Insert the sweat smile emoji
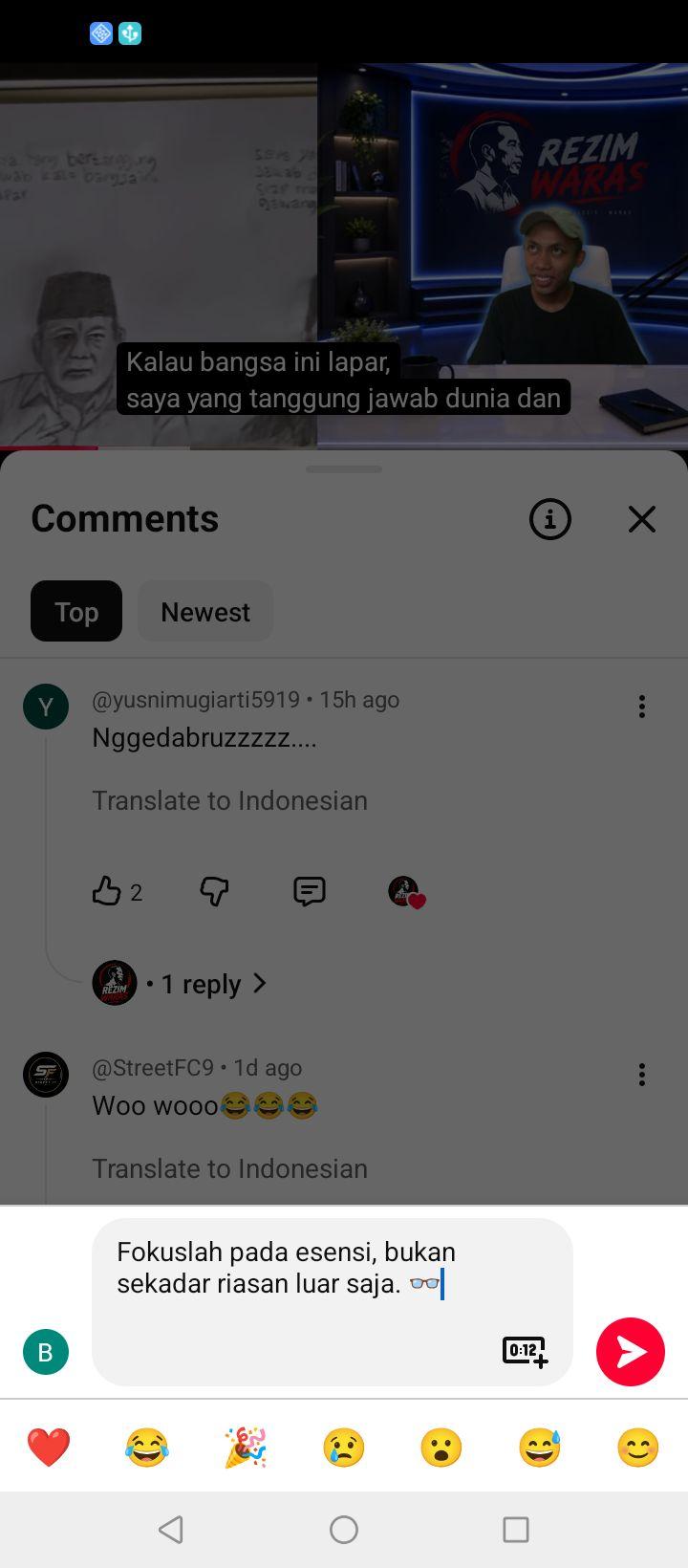Image resolution: width=688 pixels, height=1568 pixels. click(x=540, y=1448)
